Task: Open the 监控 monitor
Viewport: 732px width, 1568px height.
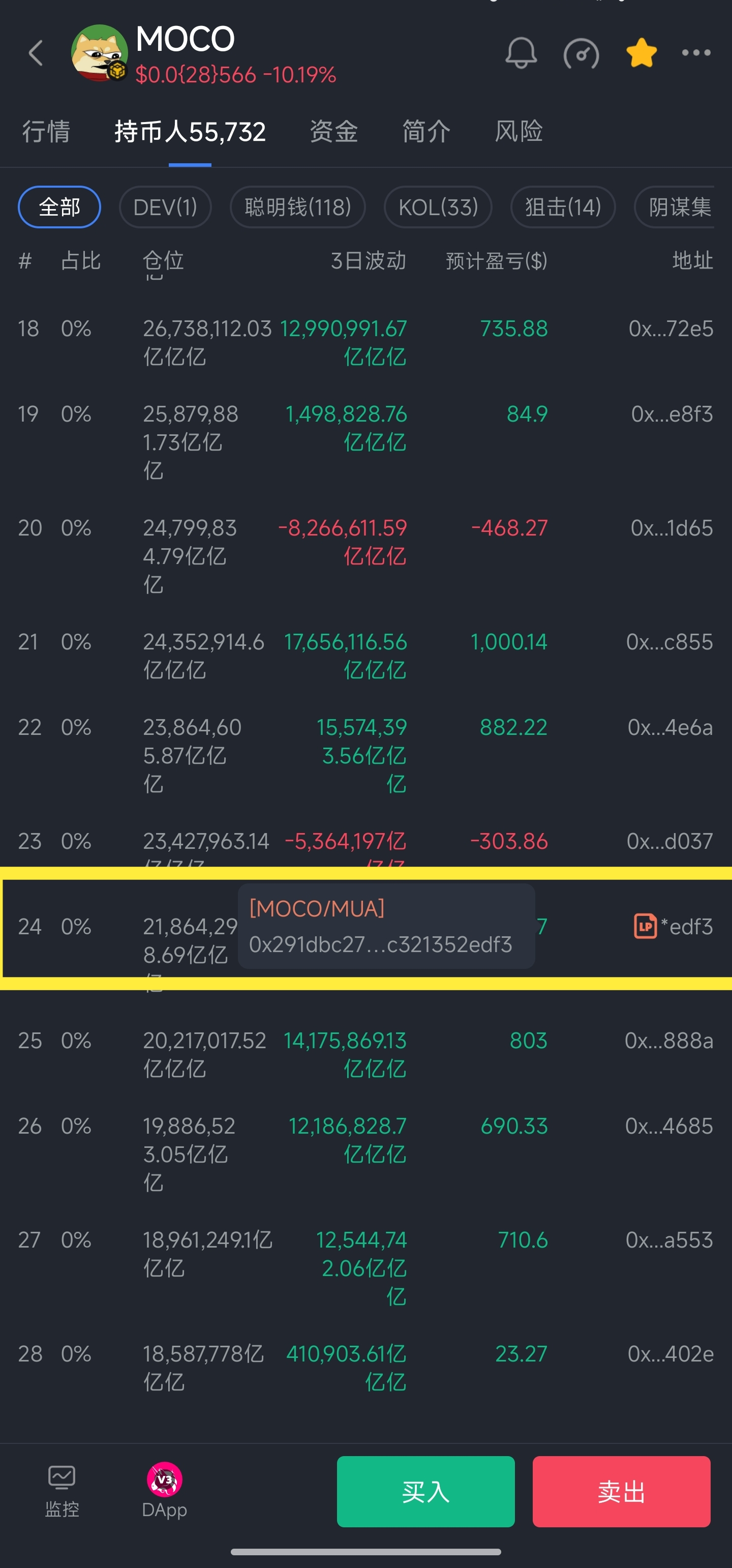Action: coord(62,1490)
